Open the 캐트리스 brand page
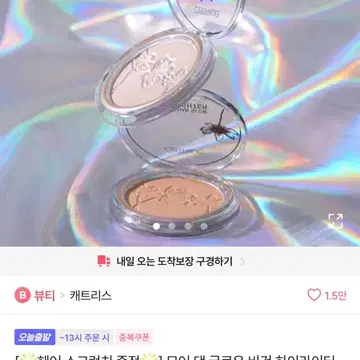Screen dimensions: 360x360 pyautogui.click(x=90, y=295)
